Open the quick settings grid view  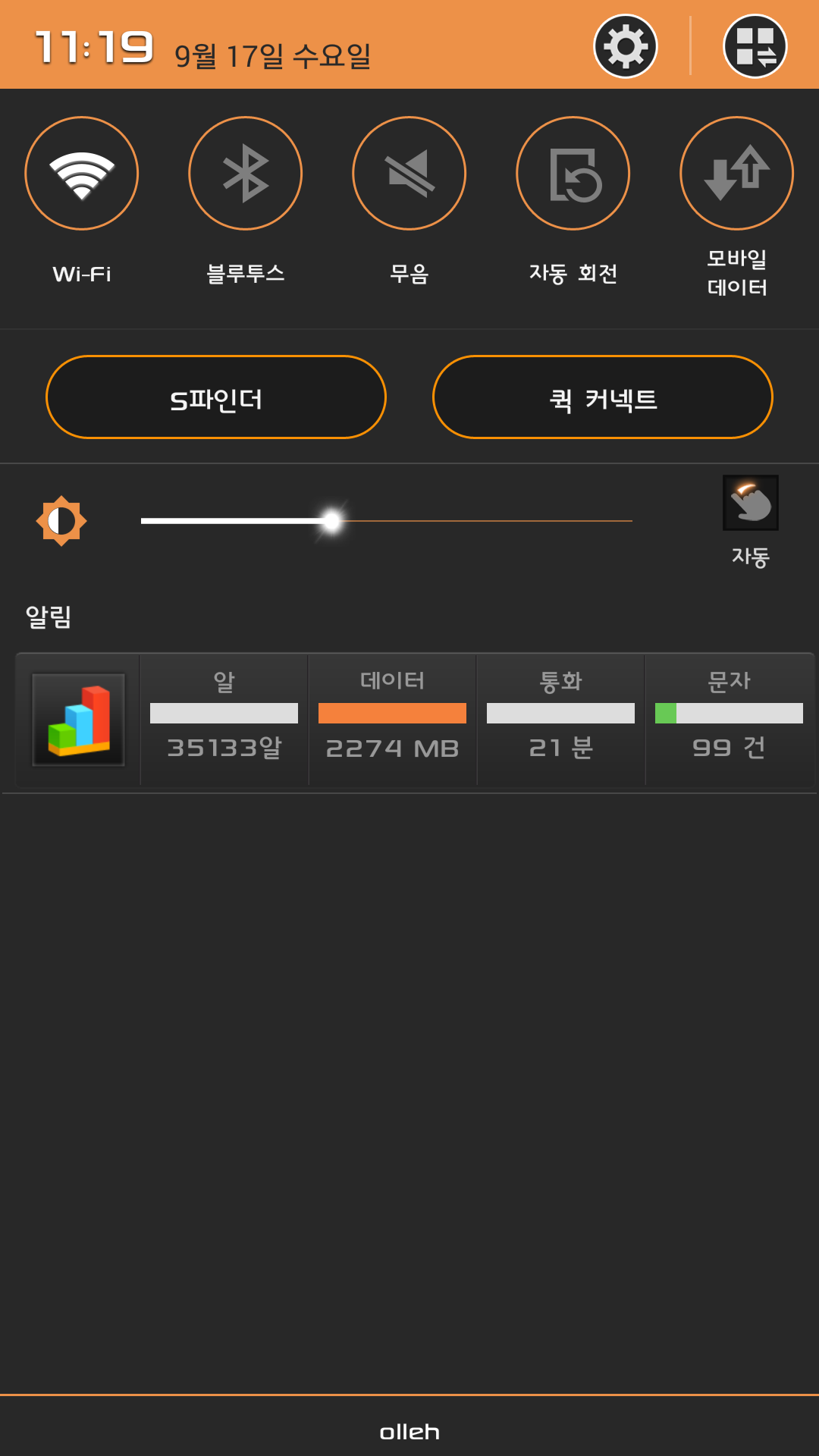[755, 46]
